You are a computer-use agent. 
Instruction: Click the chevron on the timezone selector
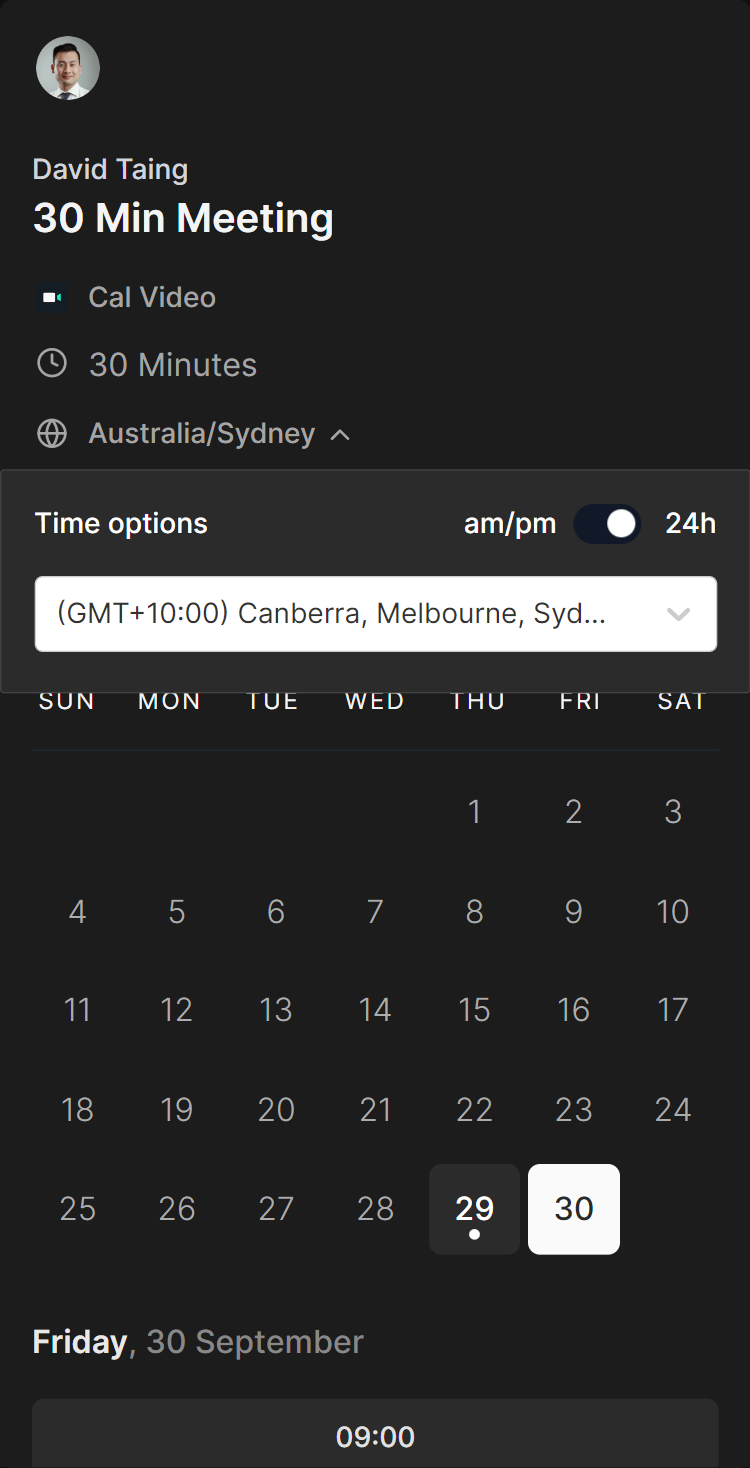pos(679,613)
